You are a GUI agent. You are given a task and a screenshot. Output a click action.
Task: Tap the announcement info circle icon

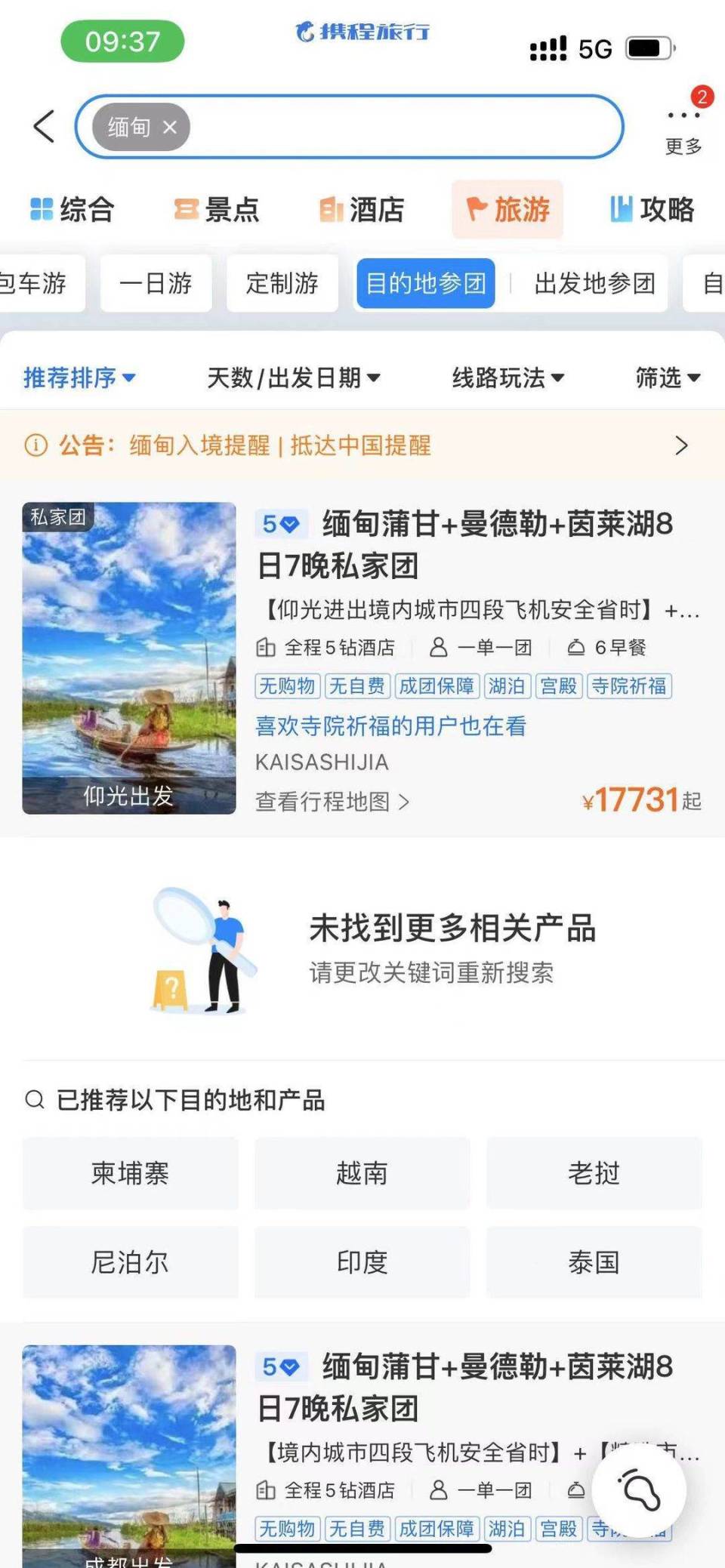point(34,446)
